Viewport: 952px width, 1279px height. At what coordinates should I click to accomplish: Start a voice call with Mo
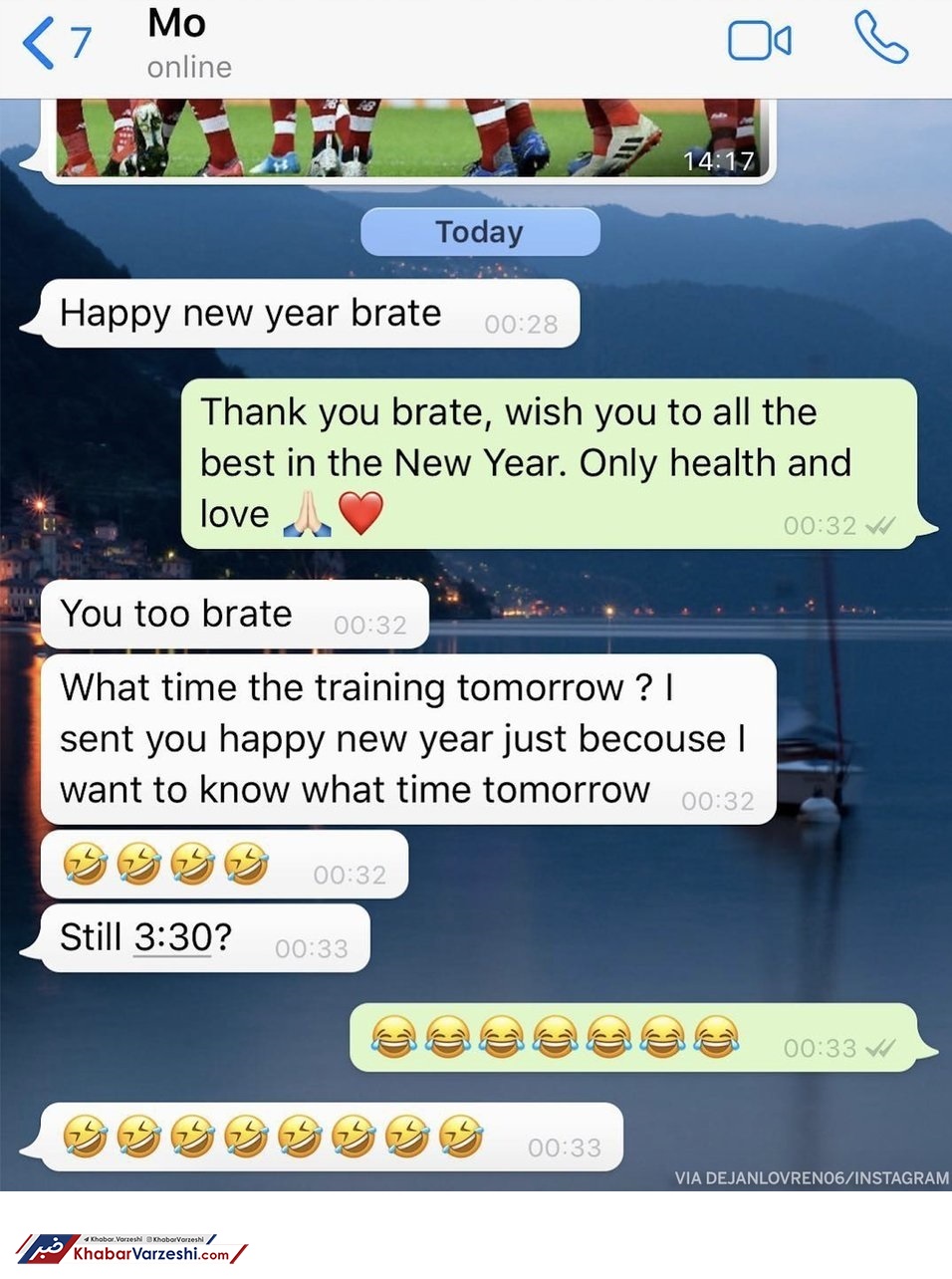coord(881,40)
